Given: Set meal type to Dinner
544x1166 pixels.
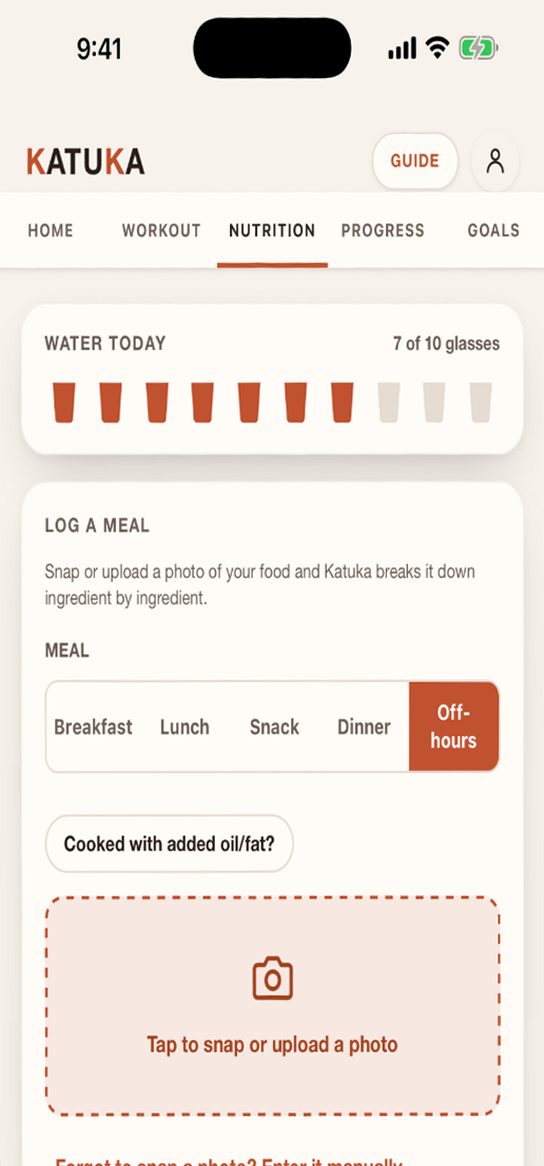Looking at the screenshot, I should (x=363, y=727).
